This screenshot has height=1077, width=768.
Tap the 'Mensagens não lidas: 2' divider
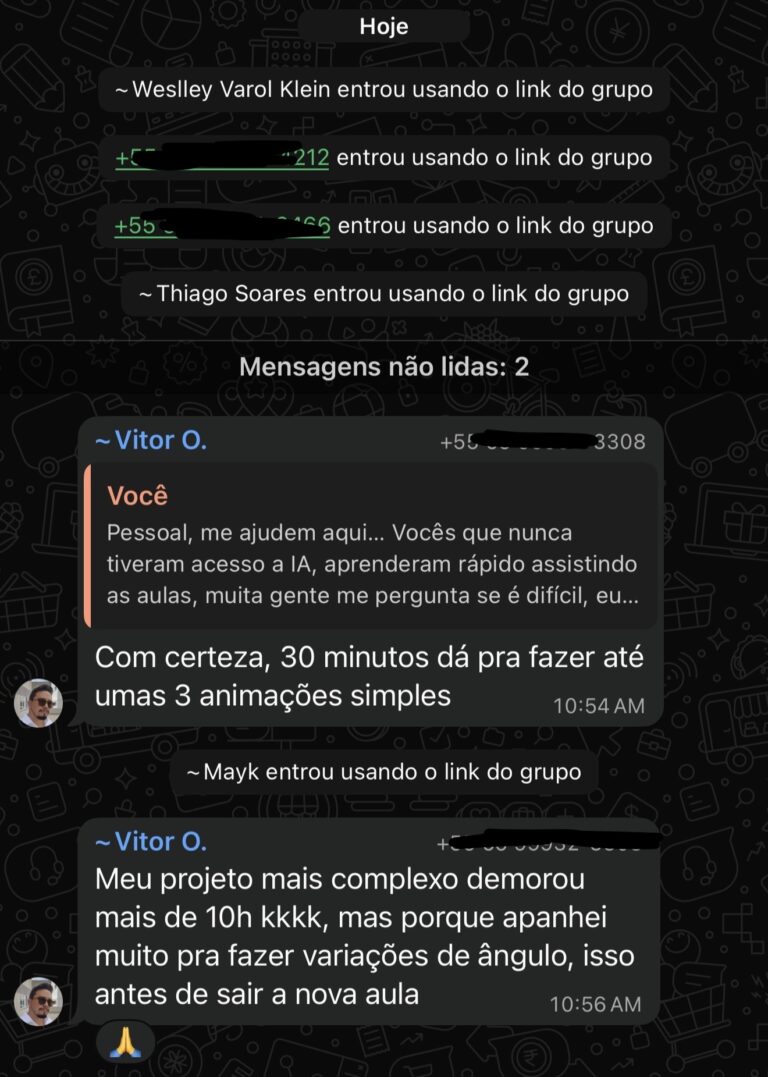(384, 368)
